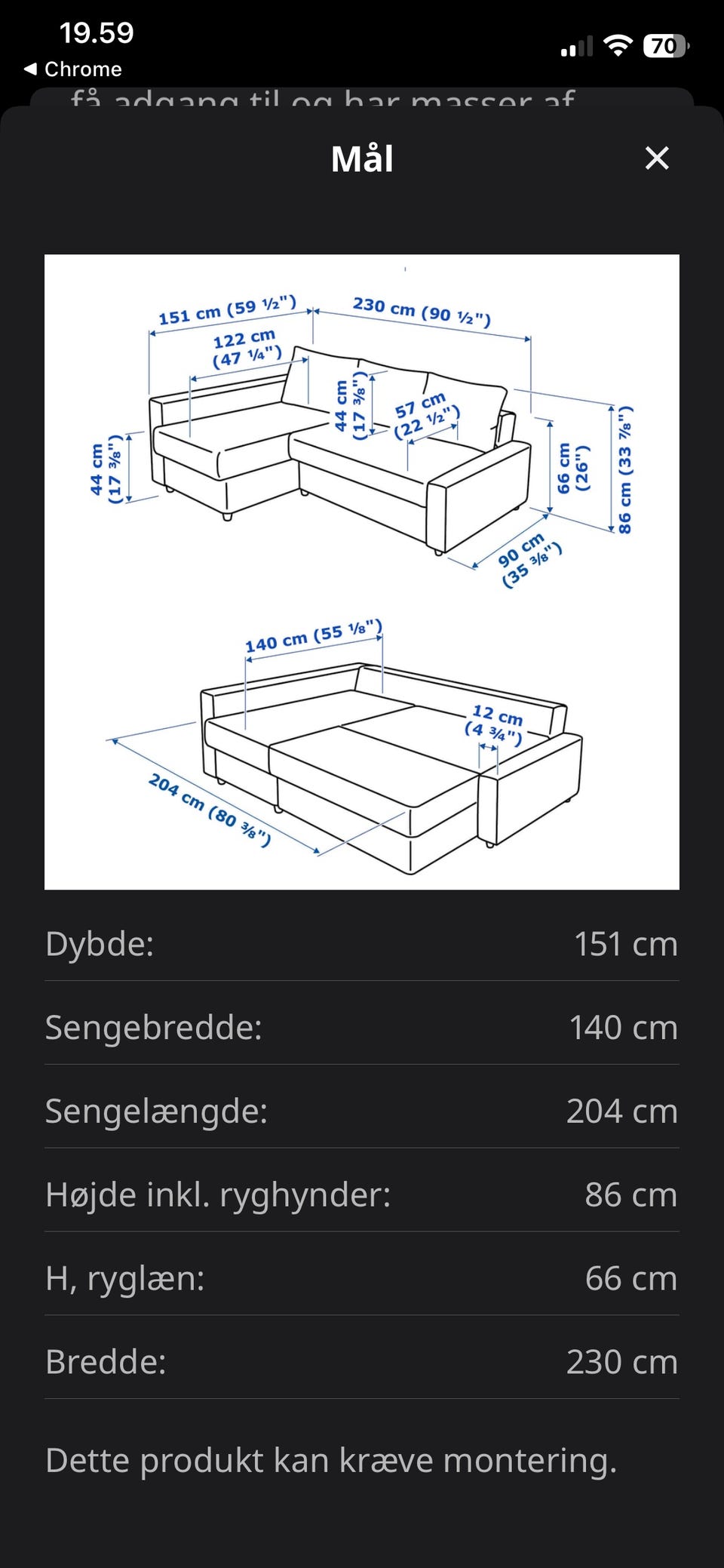Close the Mål measurements overlay
The image size is (724, 1568).
657,158
